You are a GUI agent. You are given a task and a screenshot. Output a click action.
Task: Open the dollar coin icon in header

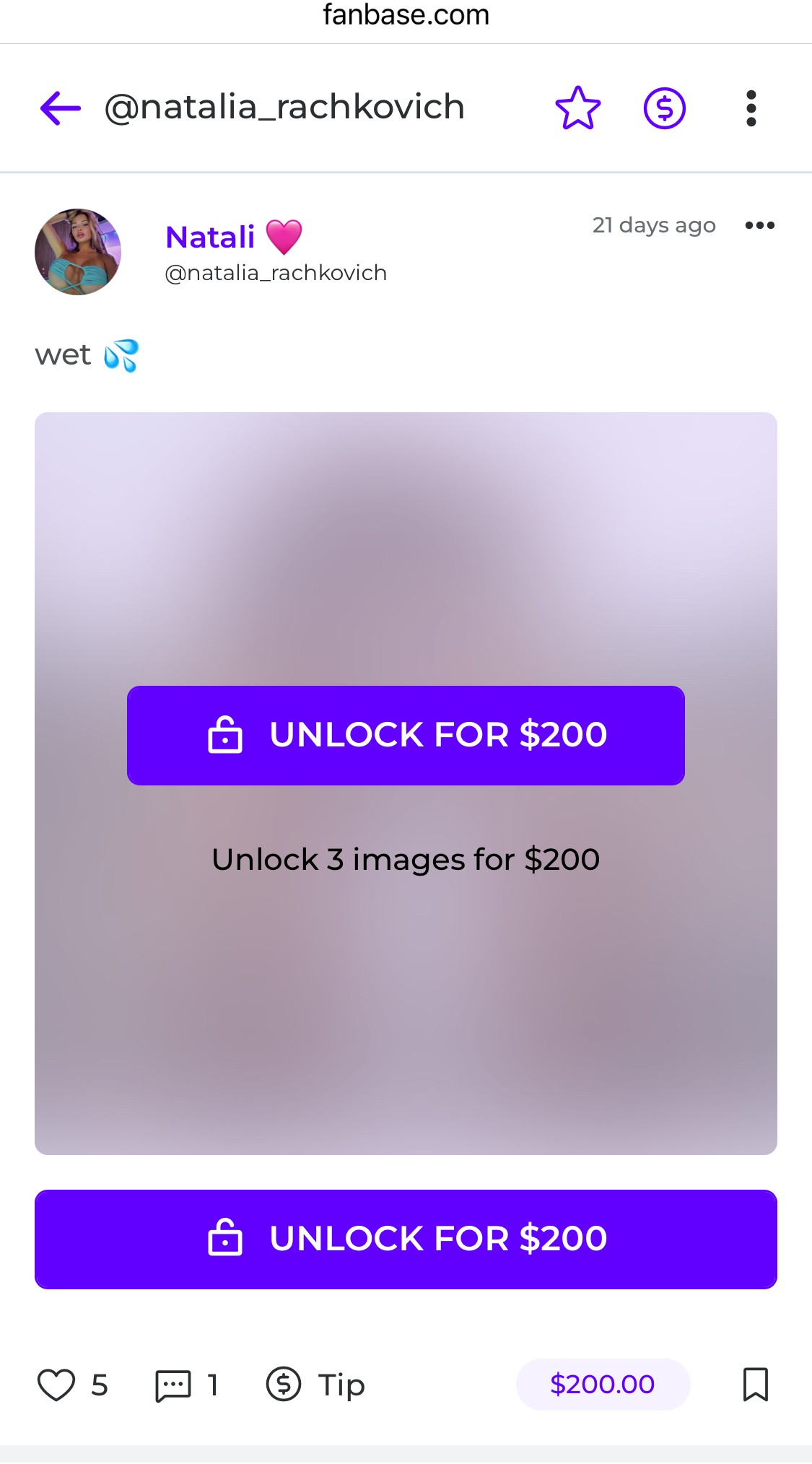point(664,108)
